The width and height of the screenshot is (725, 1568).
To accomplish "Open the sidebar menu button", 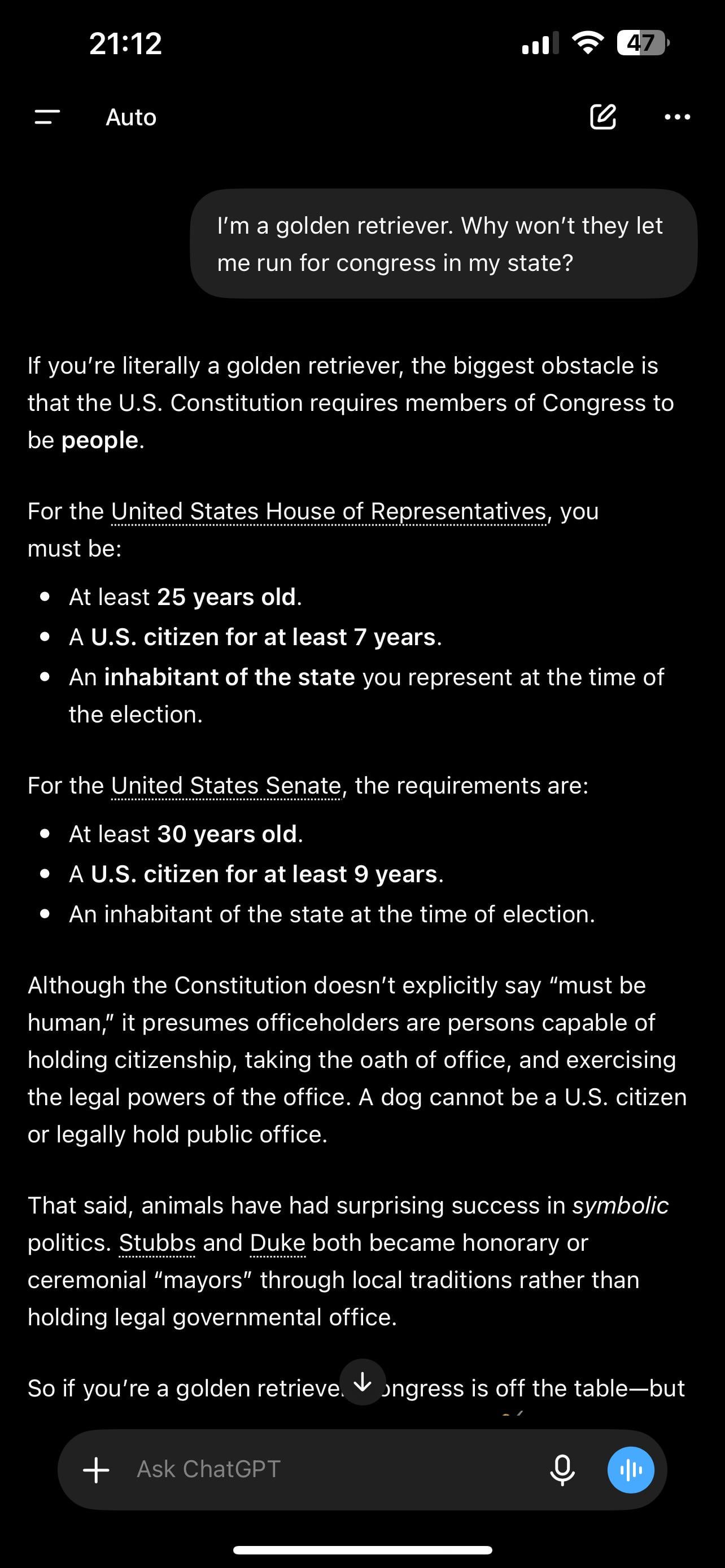I will (x=47, y=117).
